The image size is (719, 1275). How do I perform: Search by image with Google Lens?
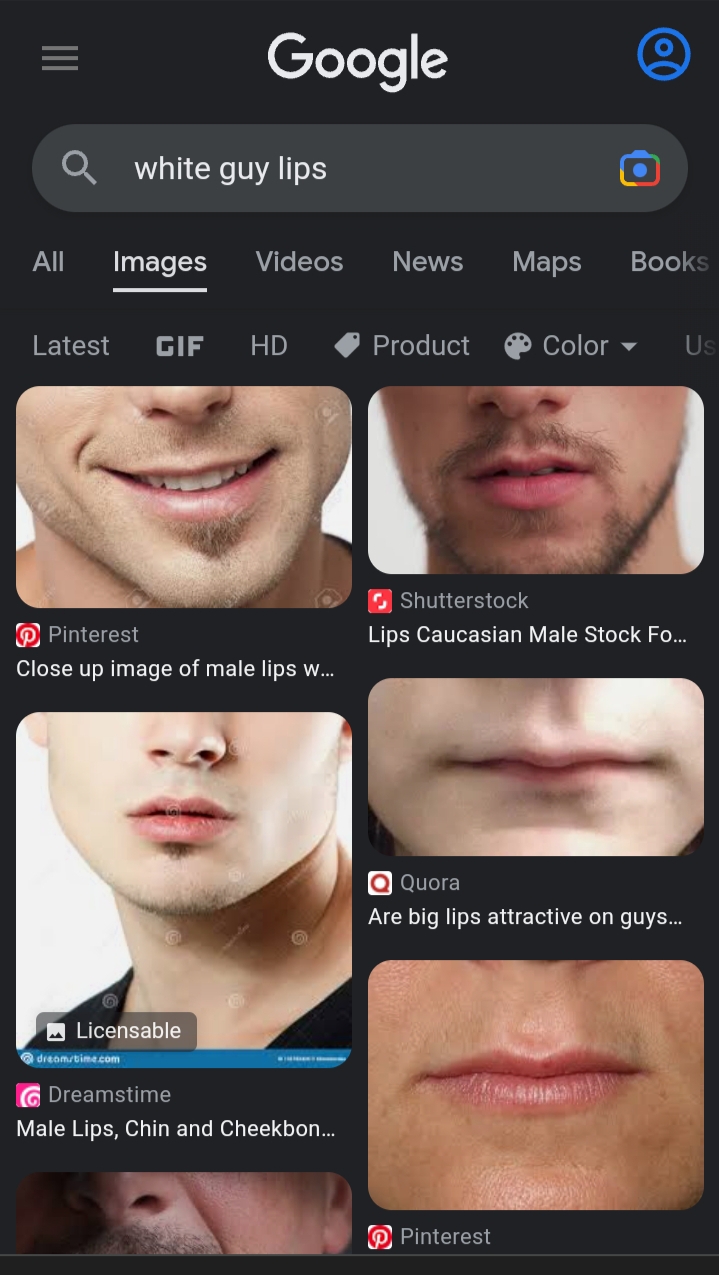point(639,169)
